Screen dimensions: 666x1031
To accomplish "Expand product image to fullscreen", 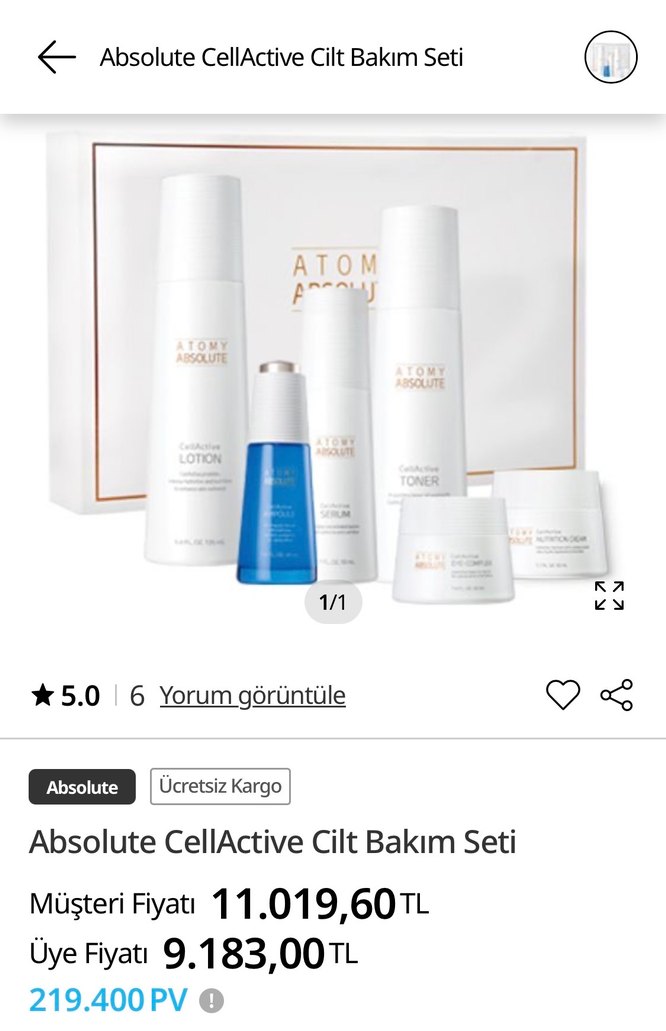I will pos(609,595).
